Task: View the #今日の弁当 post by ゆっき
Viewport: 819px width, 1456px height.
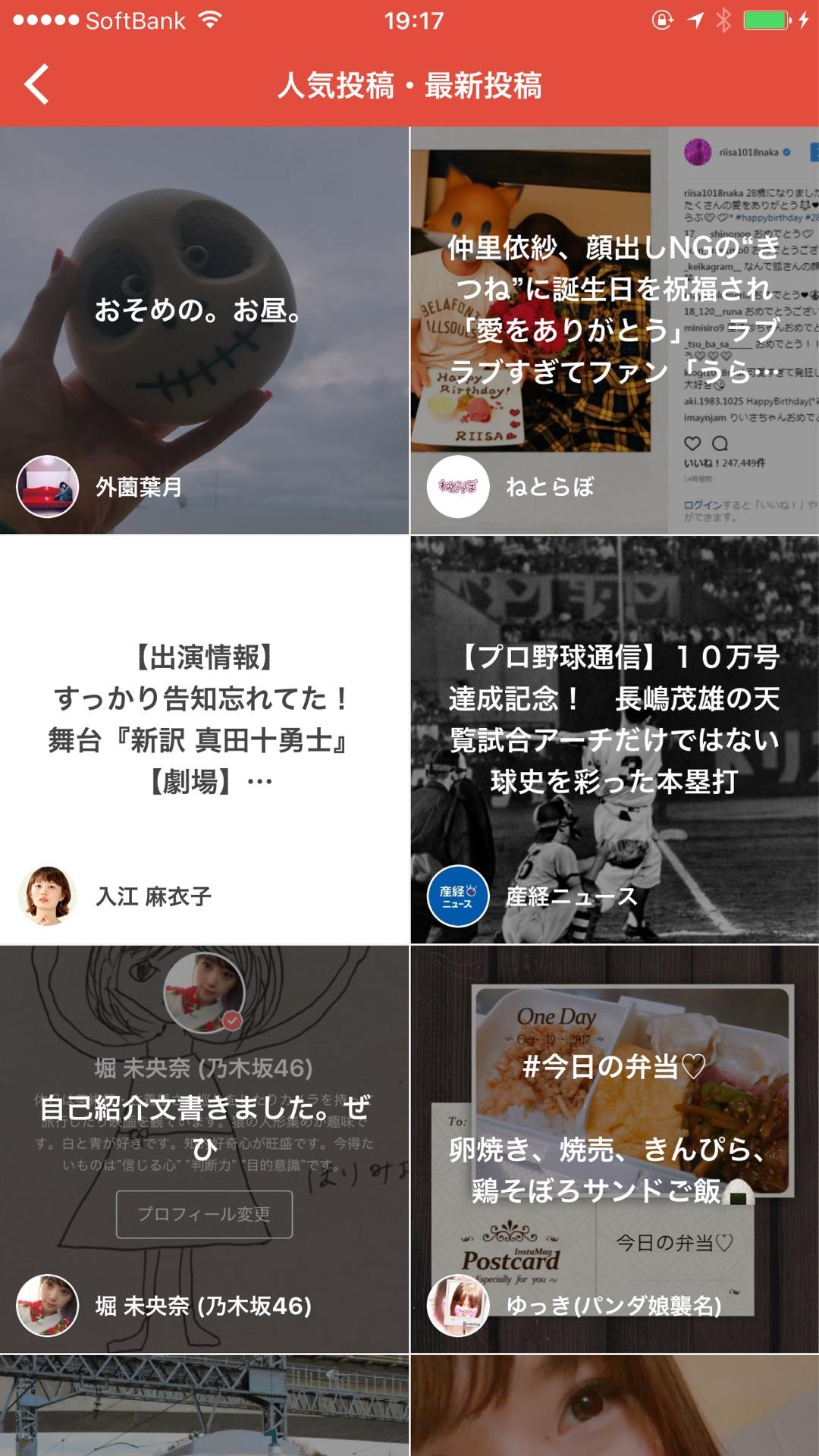Action: click(614, 1128)
